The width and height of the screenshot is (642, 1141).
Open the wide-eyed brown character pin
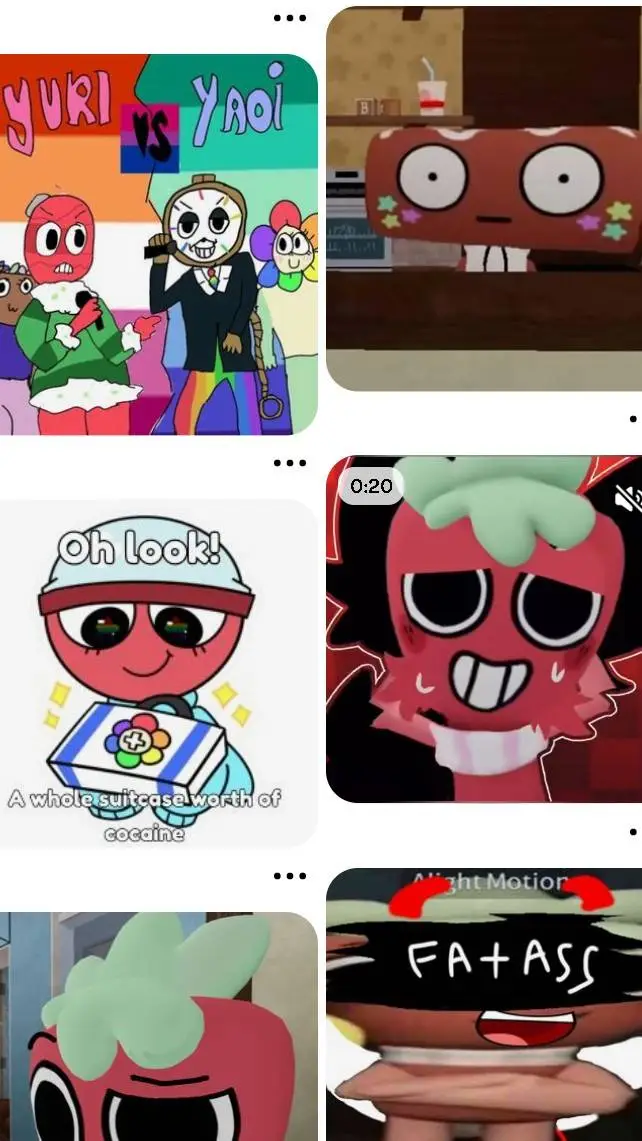click(484, 200)
